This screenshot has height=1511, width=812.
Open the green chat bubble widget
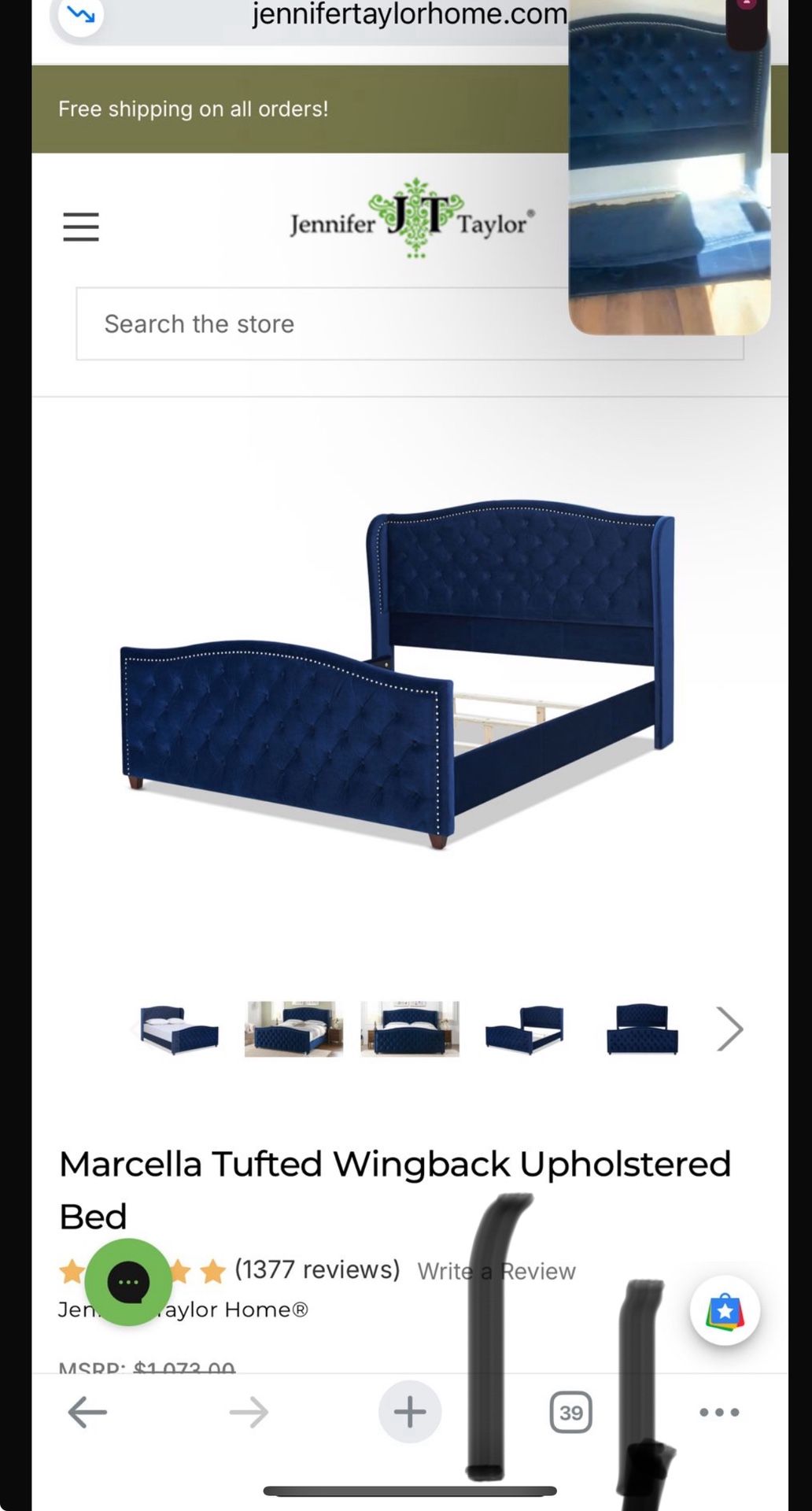(x=128, y=1282)
